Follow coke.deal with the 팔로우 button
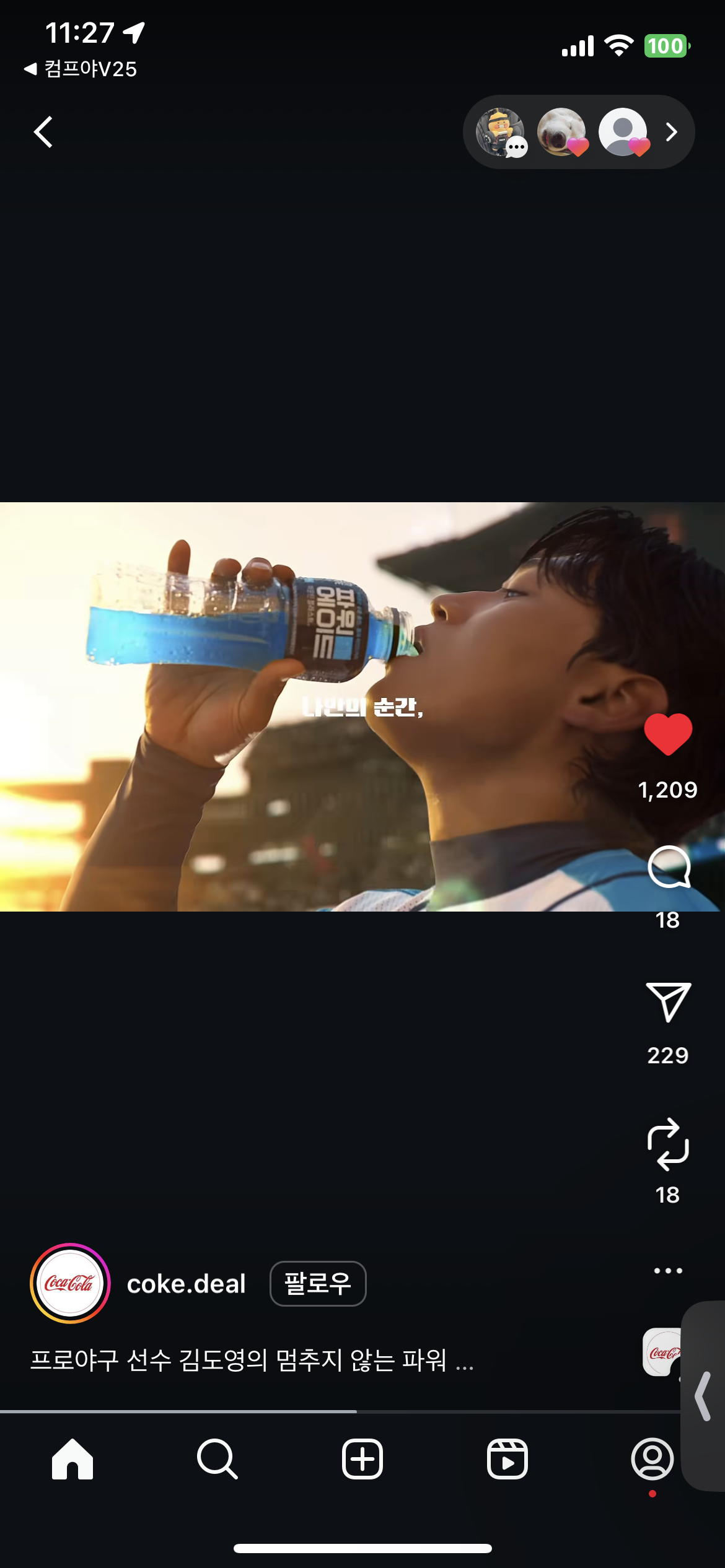 point(318,1283)
